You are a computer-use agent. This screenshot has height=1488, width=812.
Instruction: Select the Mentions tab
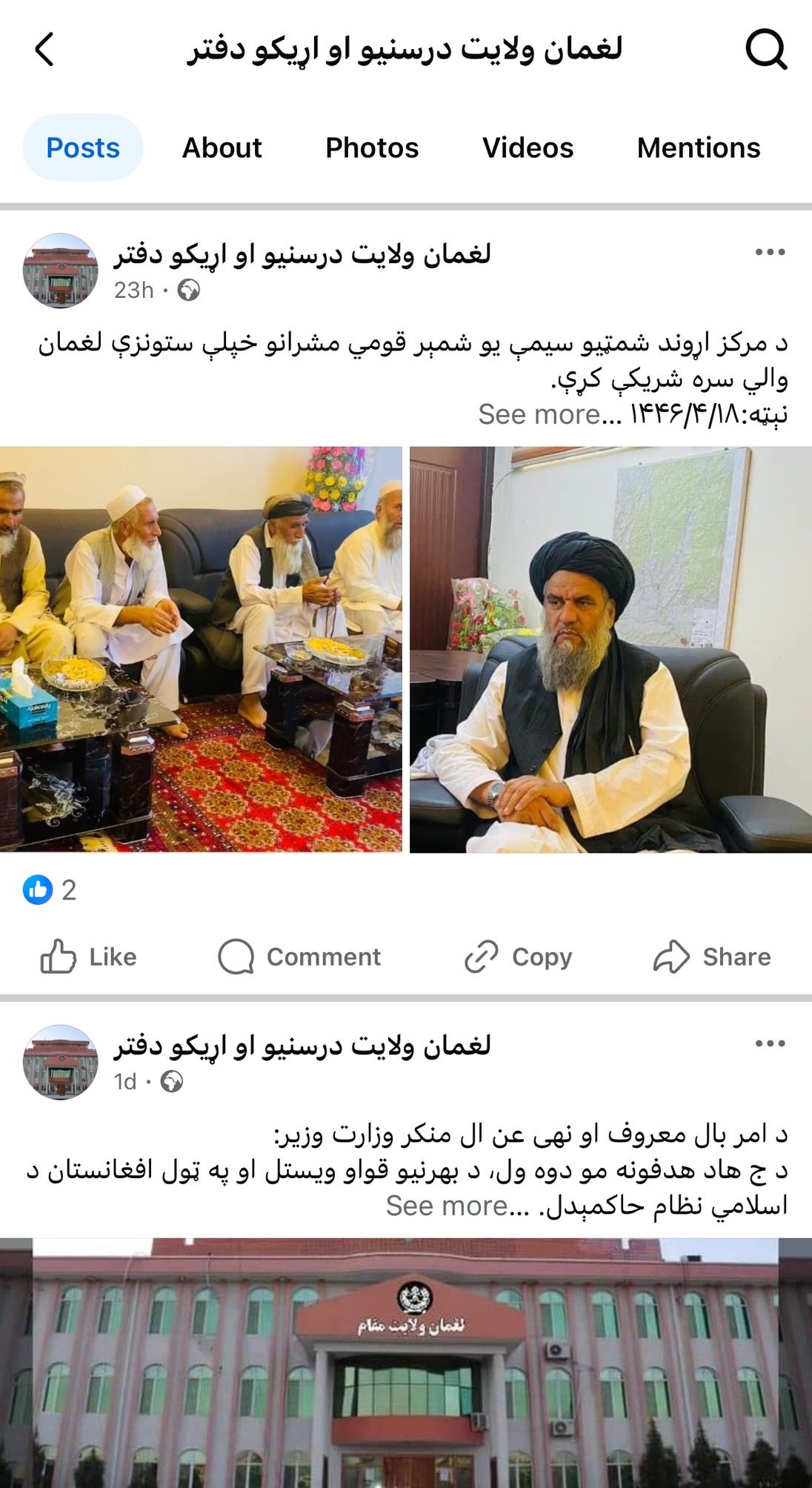[698, 147]
